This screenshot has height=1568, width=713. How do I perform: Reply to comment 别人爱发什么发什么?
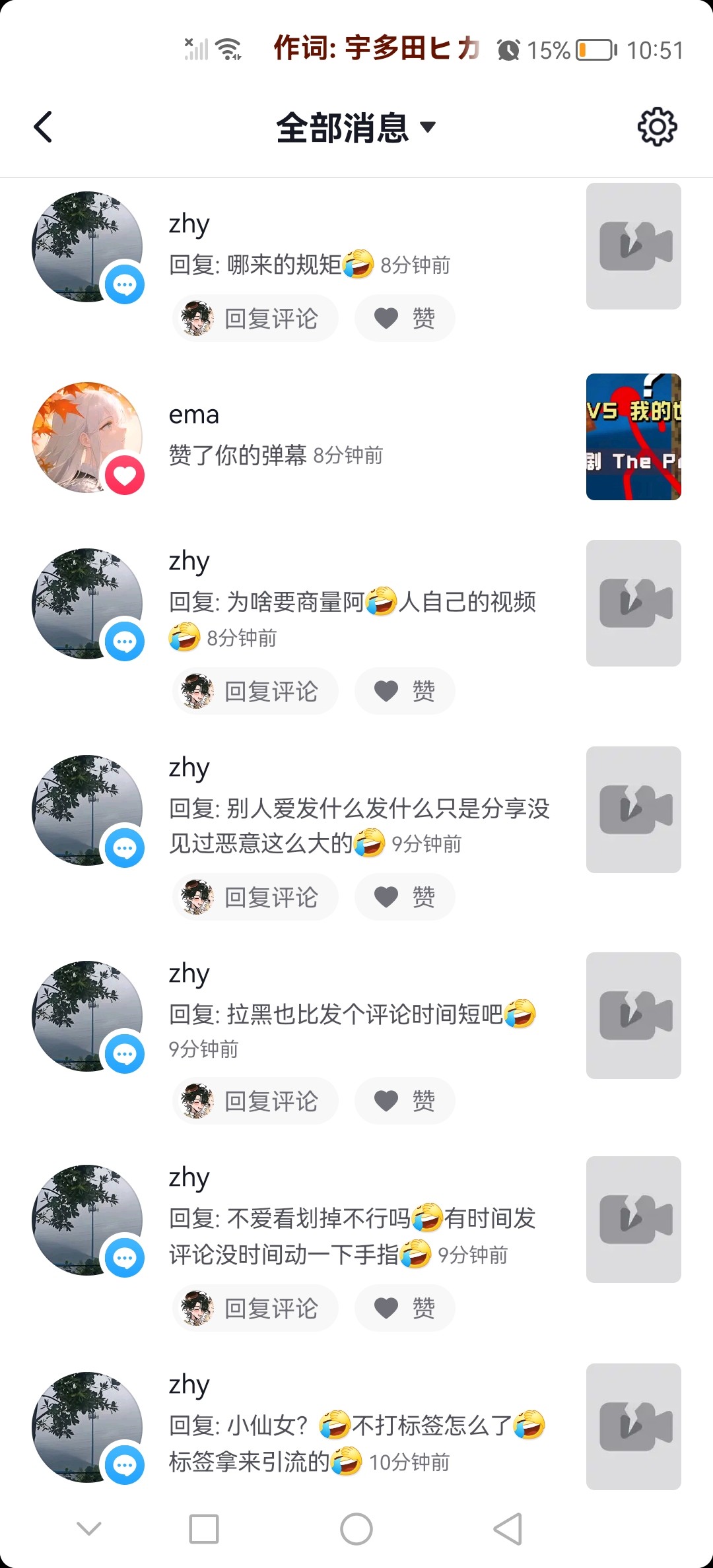pos(256,898)
